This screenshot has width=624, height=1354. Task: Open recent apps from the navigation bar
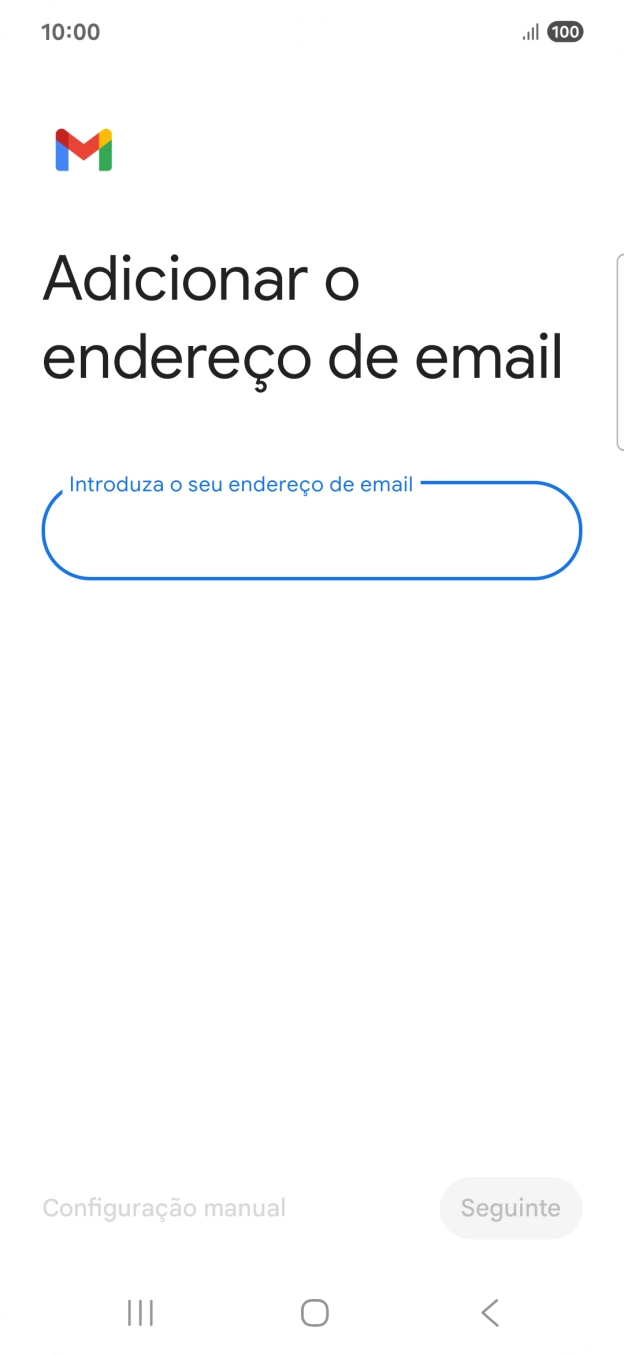tap(140, 1313)
